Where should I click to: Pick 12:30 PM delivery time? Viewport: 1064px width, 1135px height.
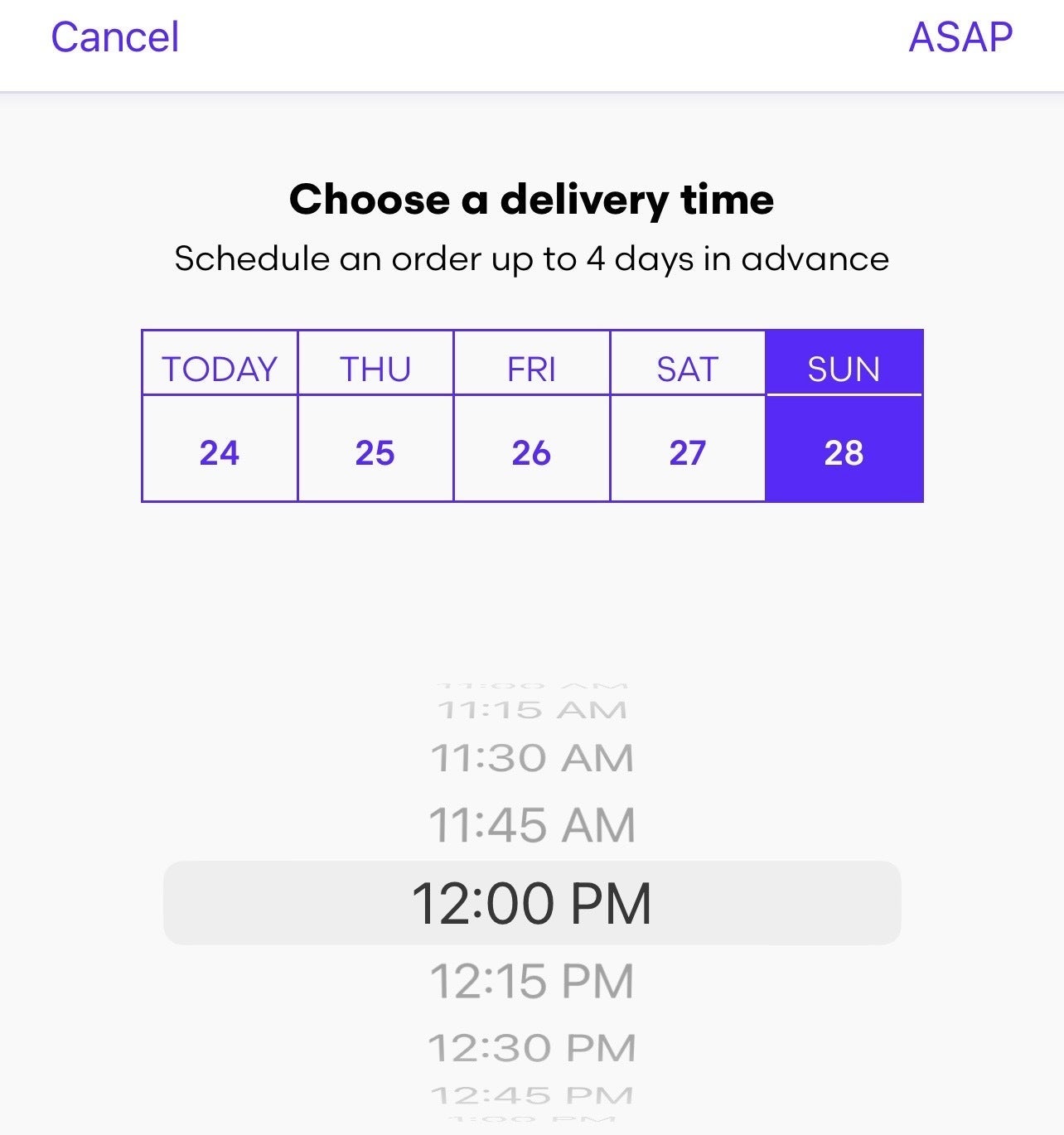tap(533, 1046)
